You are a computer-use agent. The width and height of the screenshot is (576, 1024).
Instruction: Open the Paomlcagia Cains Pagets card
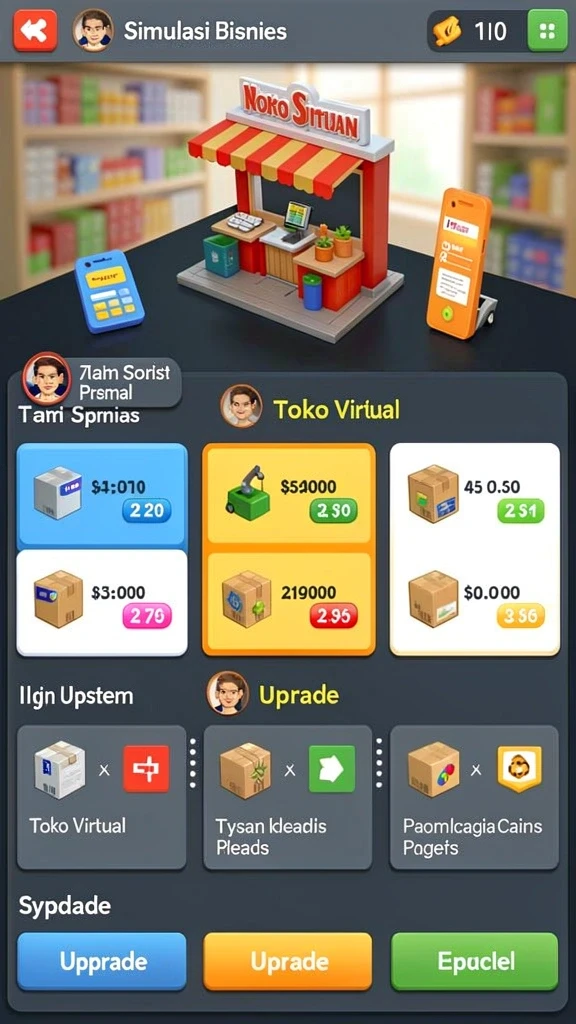coord(474,797)
